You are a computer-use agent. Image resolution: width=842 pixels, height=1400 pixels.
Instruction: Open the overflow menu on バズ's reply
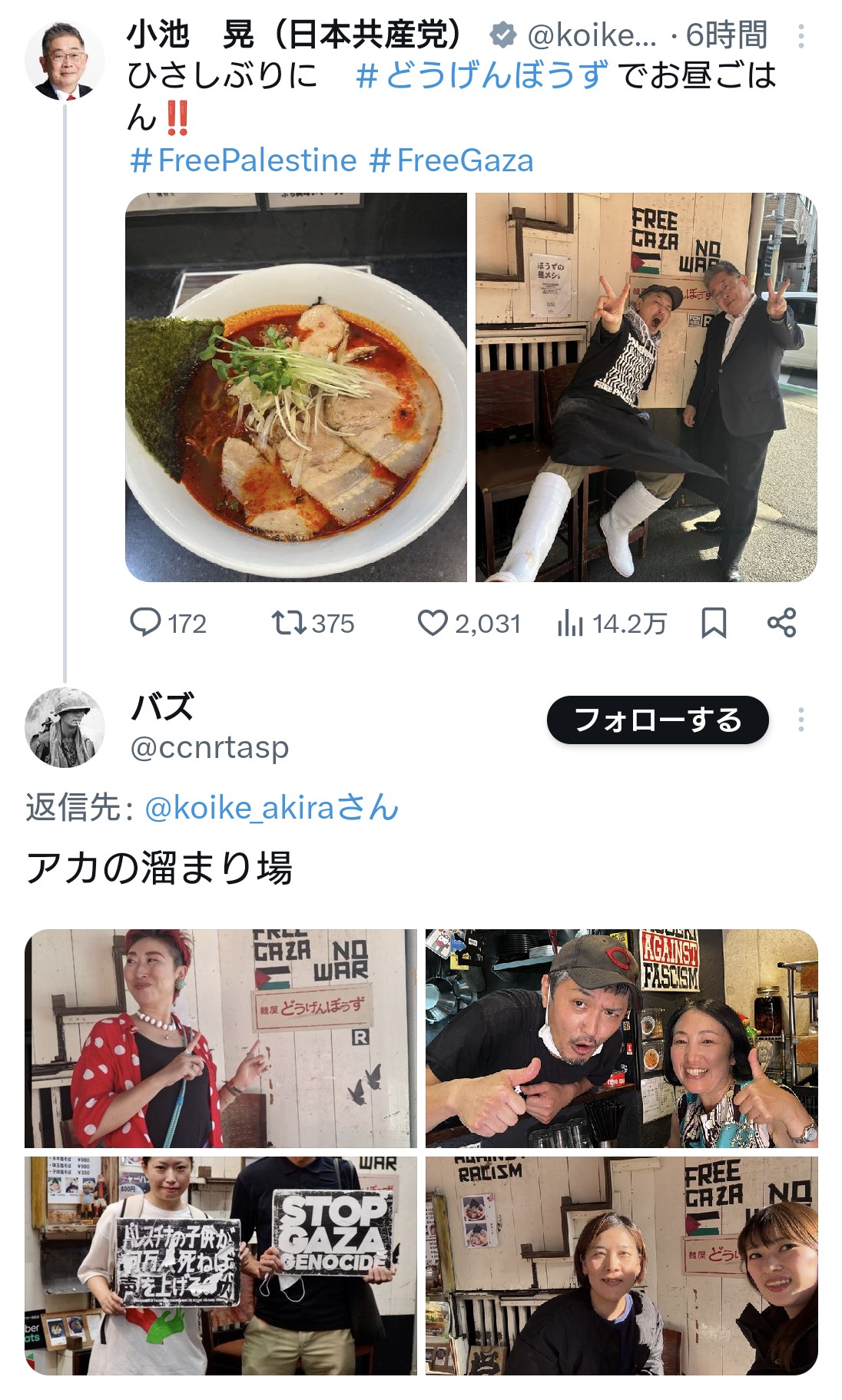click(801, 720)
